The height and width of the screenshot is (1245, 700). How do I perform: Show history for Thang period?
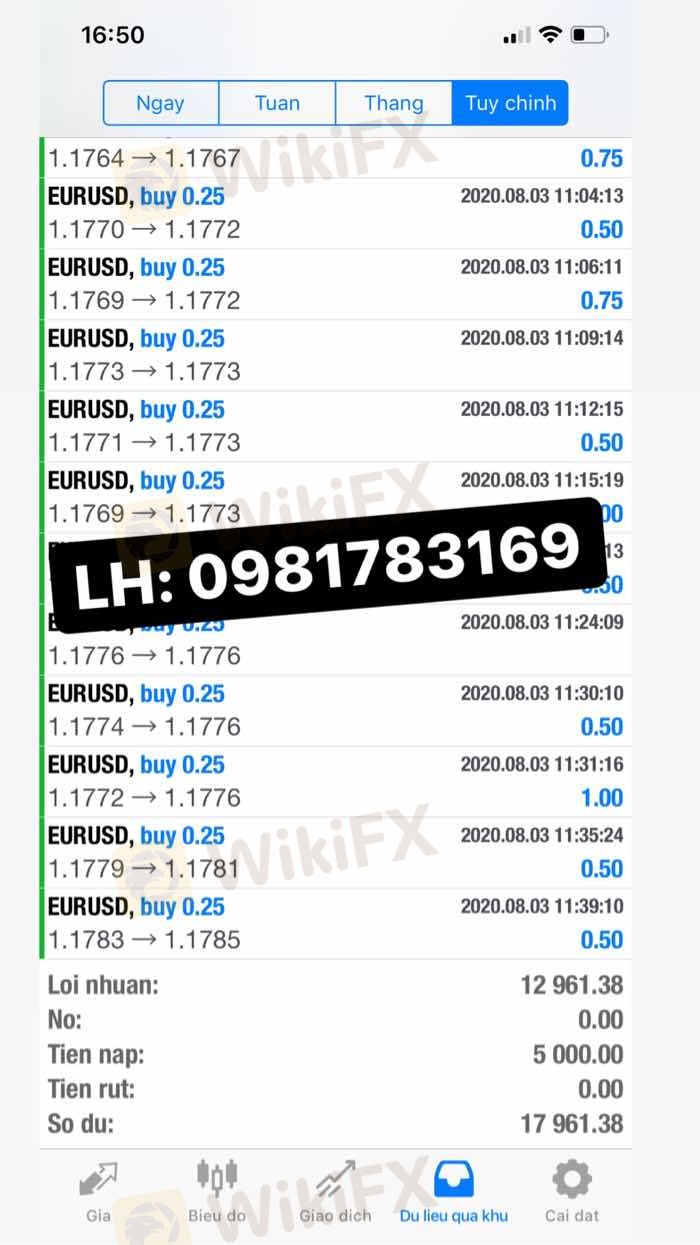(393, 103)
